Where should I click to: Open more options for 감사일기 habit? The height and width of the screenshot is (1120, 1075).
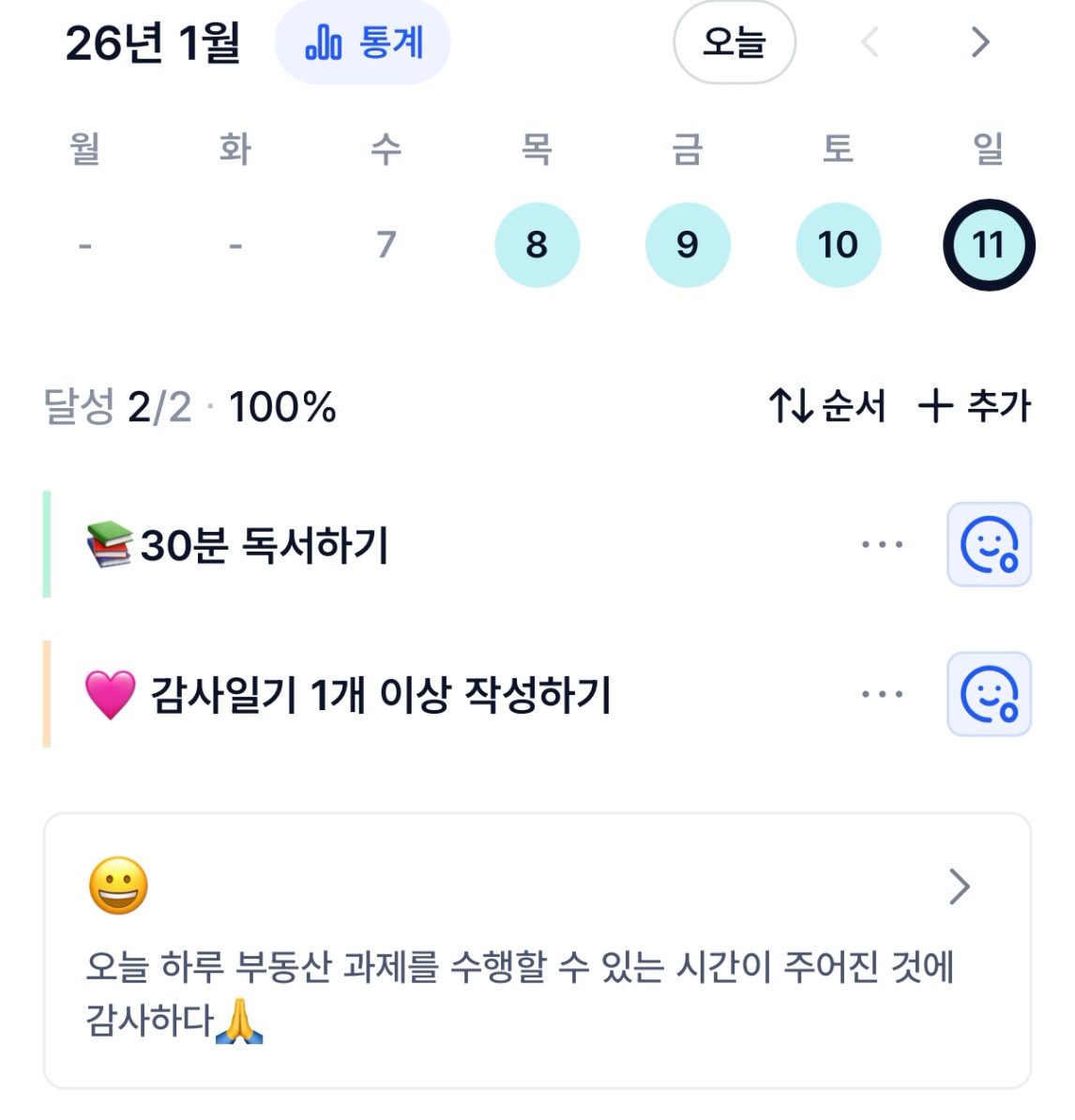(x=882, y=694)
